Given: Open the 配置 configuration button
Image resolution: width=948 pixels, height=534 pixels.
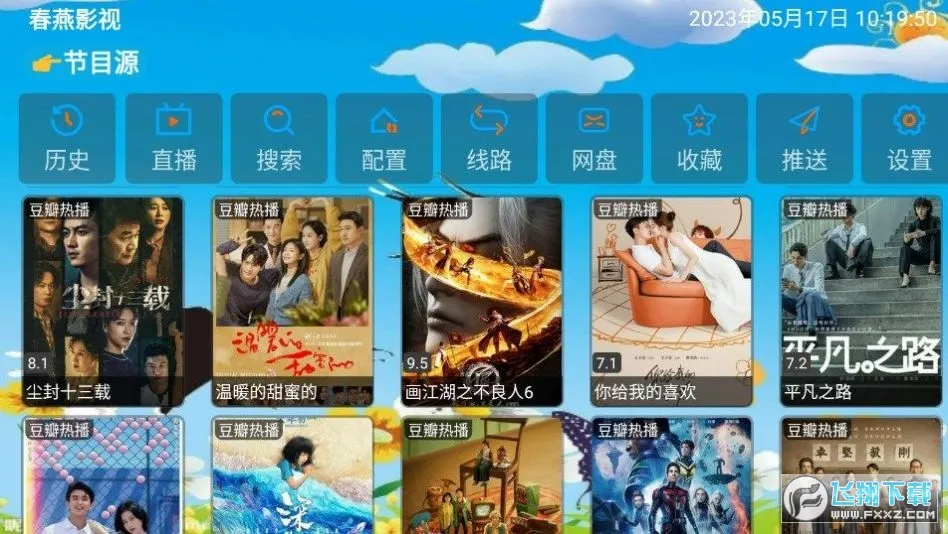Looking at the screenshot, I should (384, 139).
